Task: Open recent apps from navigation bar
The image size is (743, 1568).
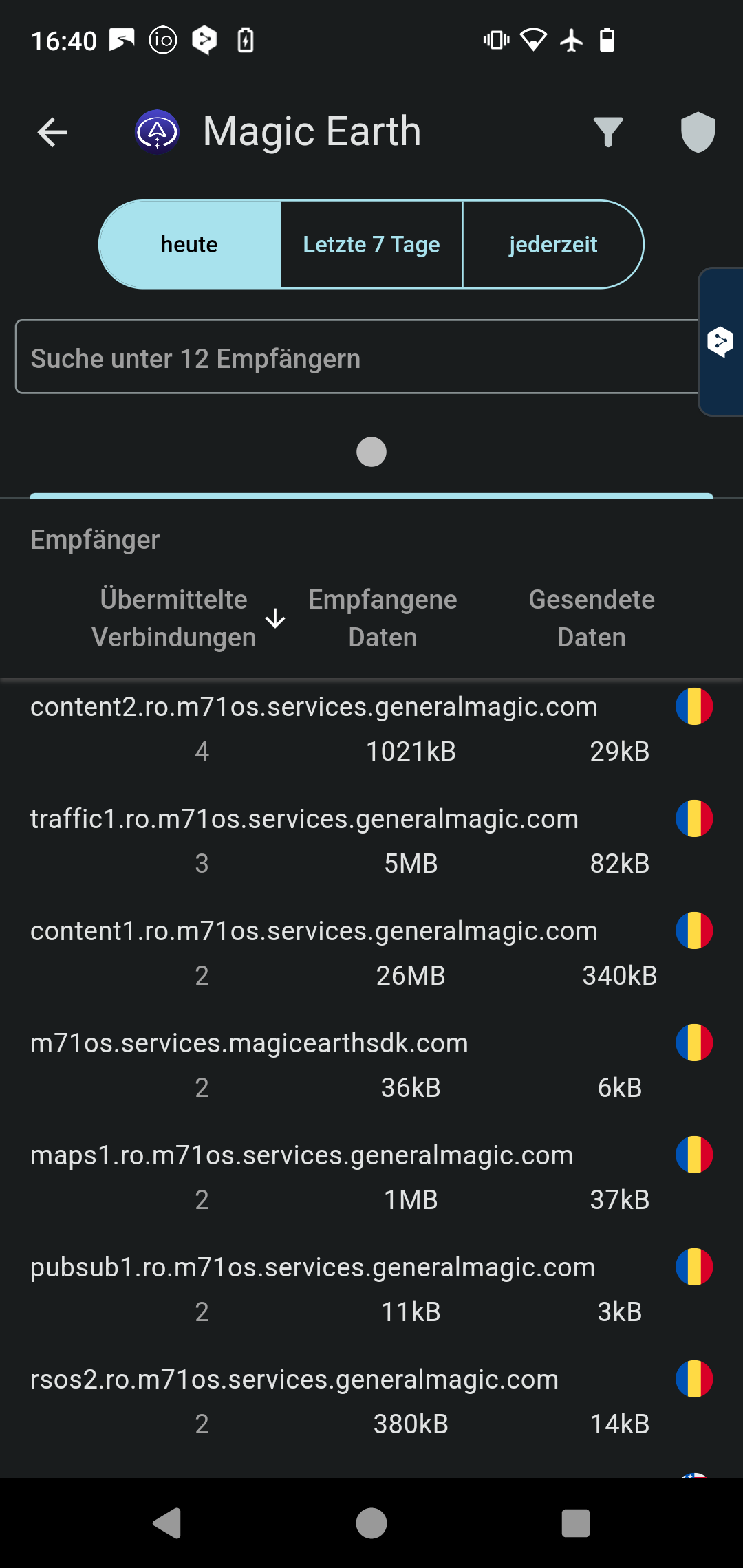Action: pyautogui.click(x=576, y=1523)
